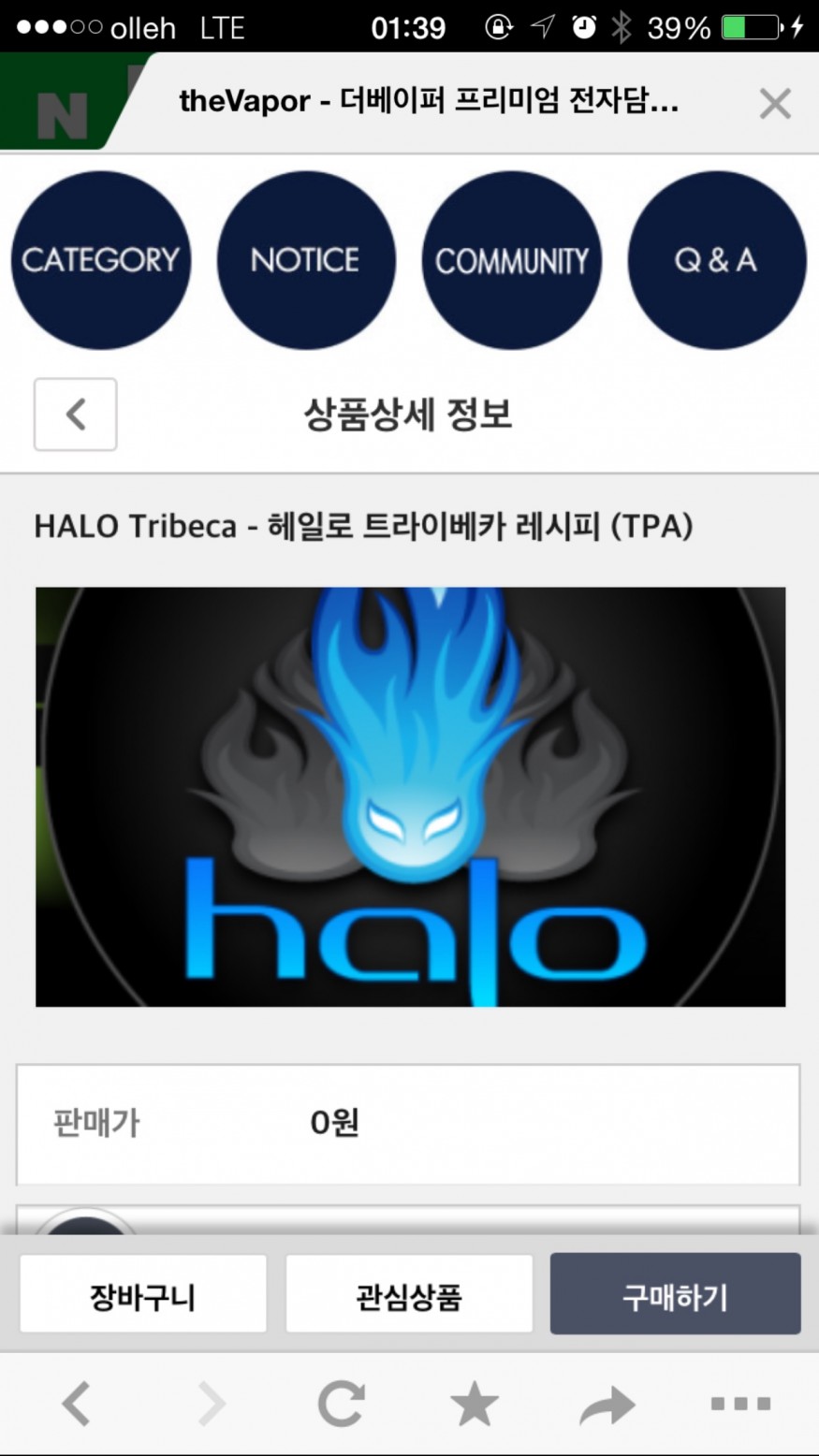819x1456 pixels.
Task: Navigate back in the browser toolbar
Action: point(77,1404)
